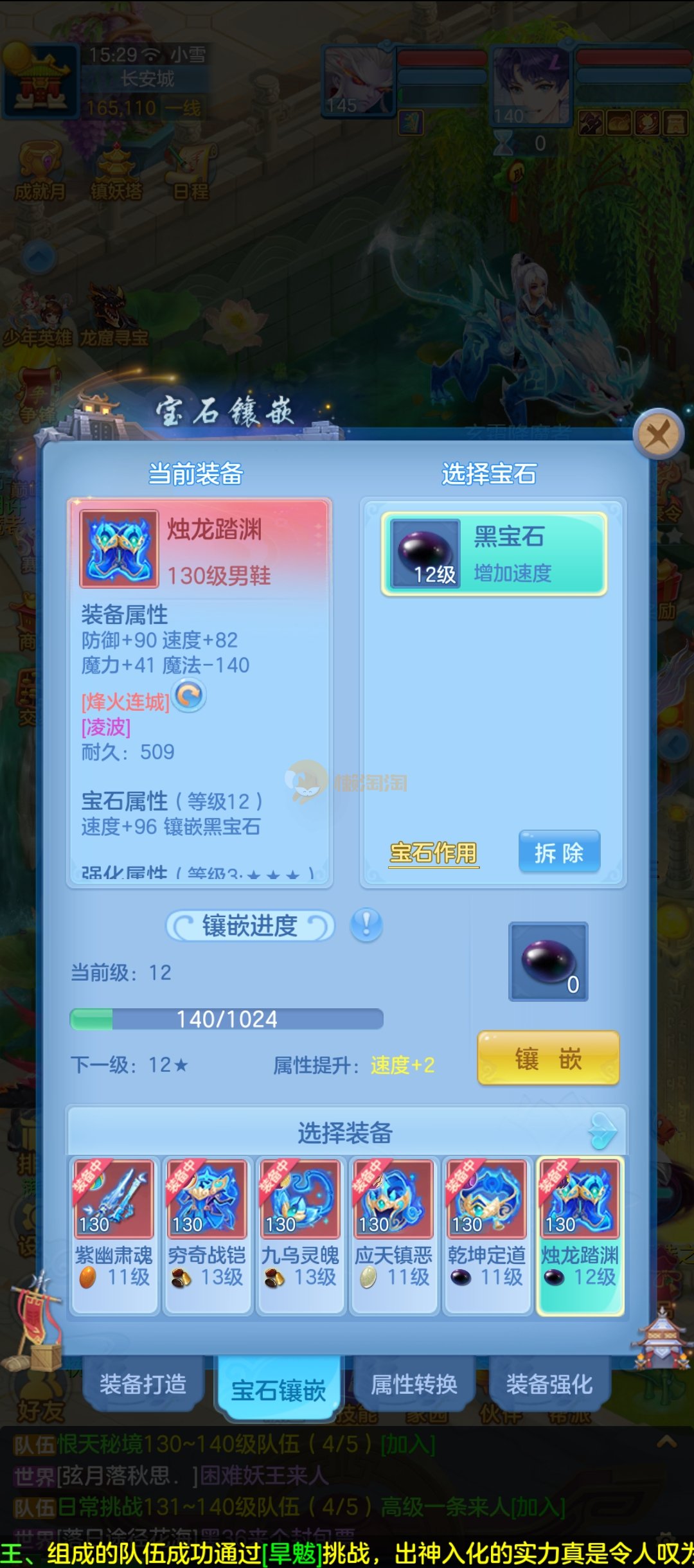Switch to the 装备打造 tab

(143, 1384)
